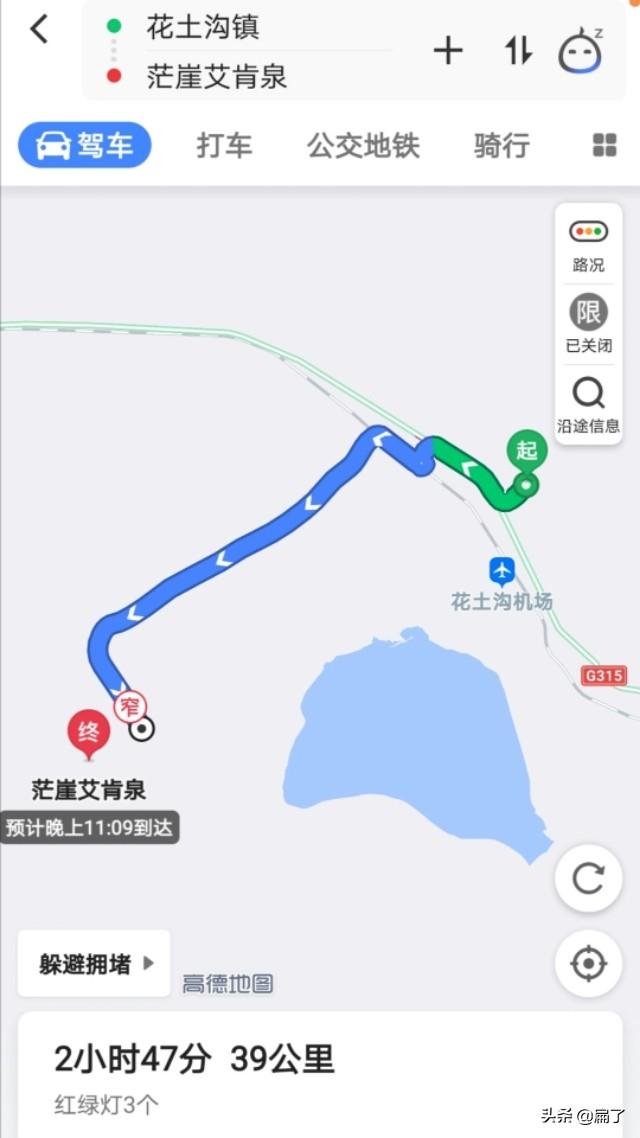Switch to the 打车 tab
The height and width of the screenshot is (1138, 640).
pos(224,146)
